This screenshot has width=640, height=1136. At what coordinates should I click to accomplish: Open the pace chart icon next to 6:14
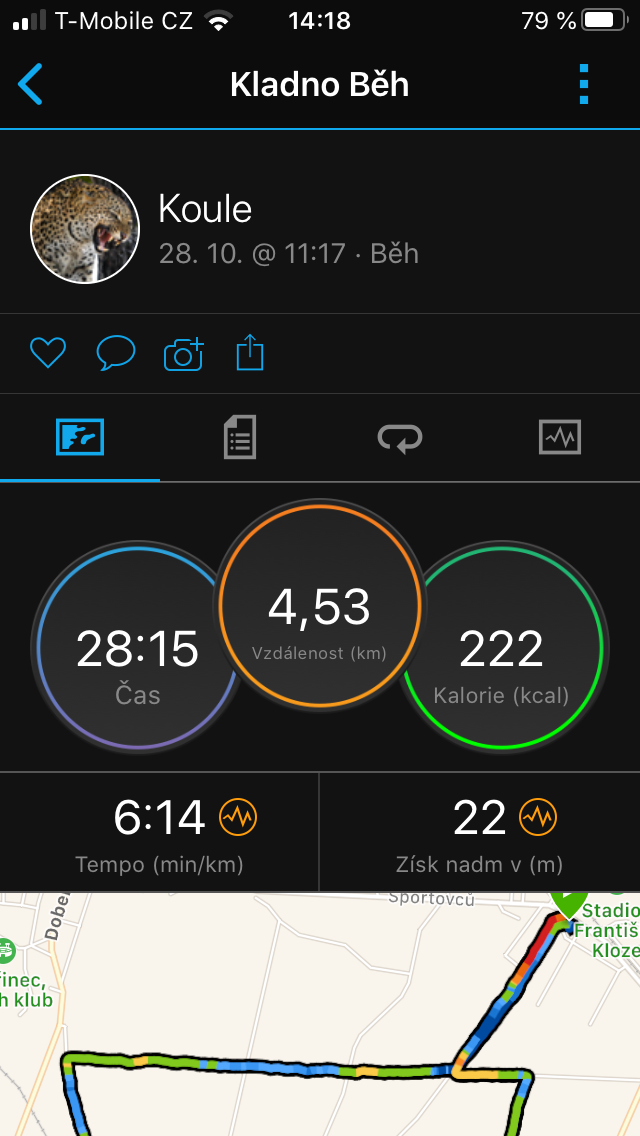tap(238, 818)
